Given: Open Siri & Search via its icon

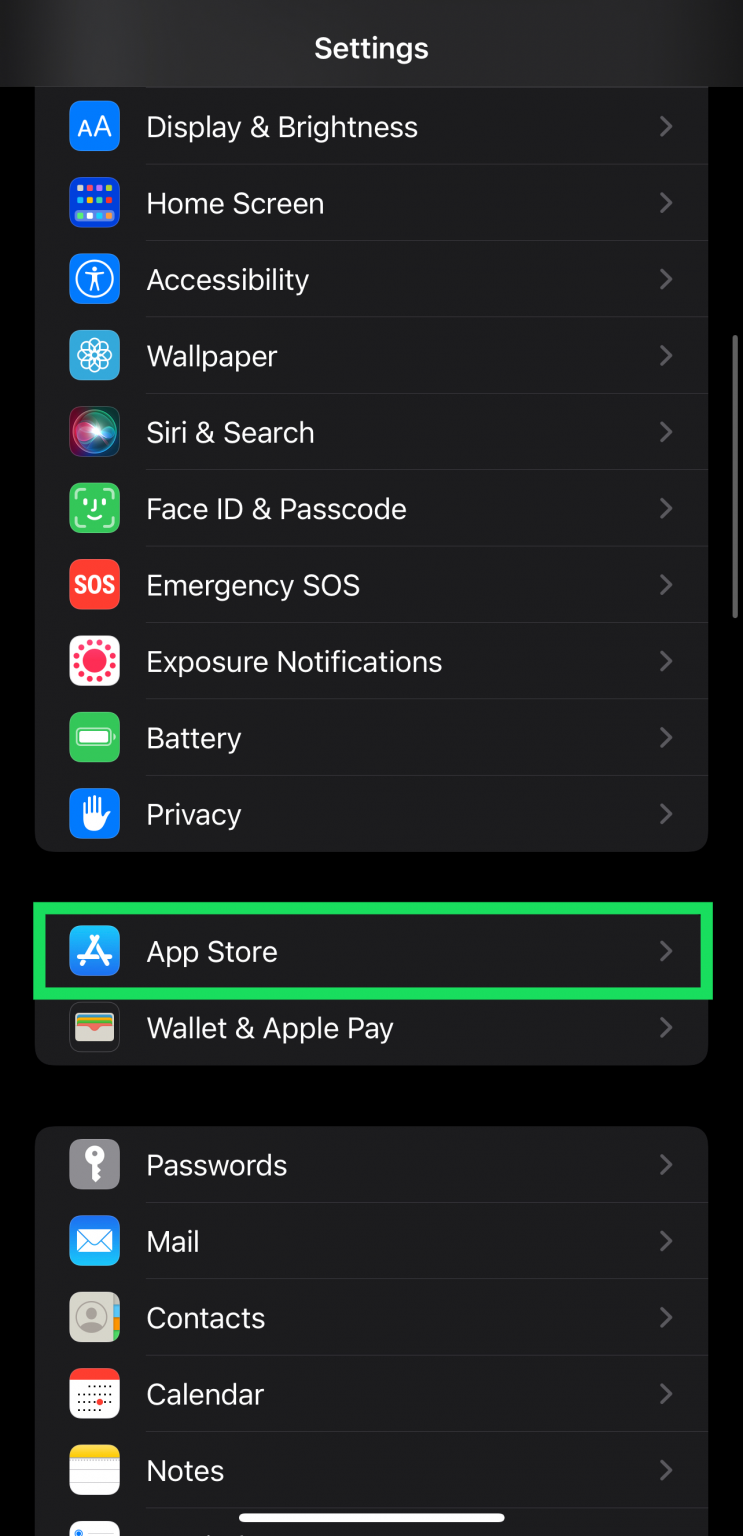Looking at the screenshot, I should pyautogui.click(x=94, y=432).
